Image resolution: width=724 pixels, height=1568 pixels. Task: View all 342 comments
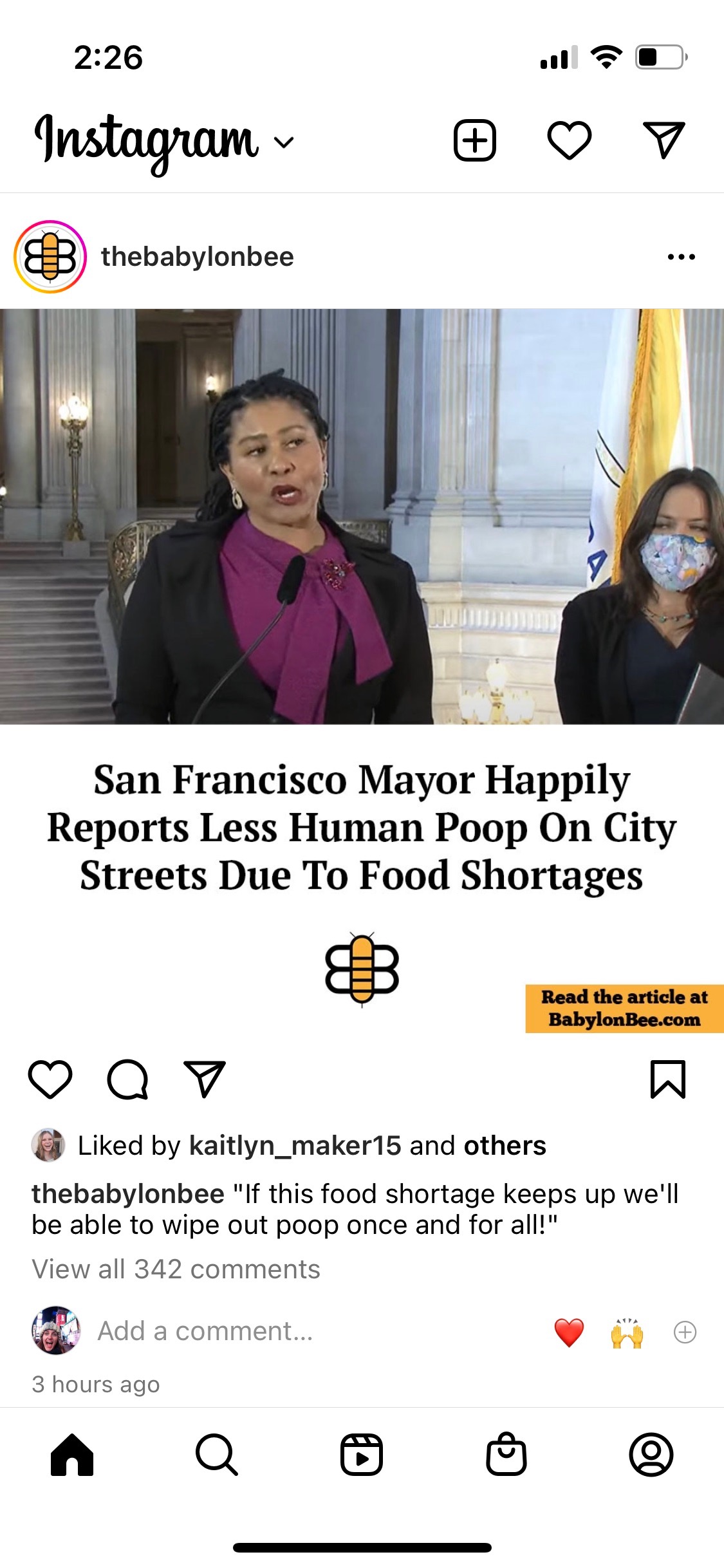176,1269
